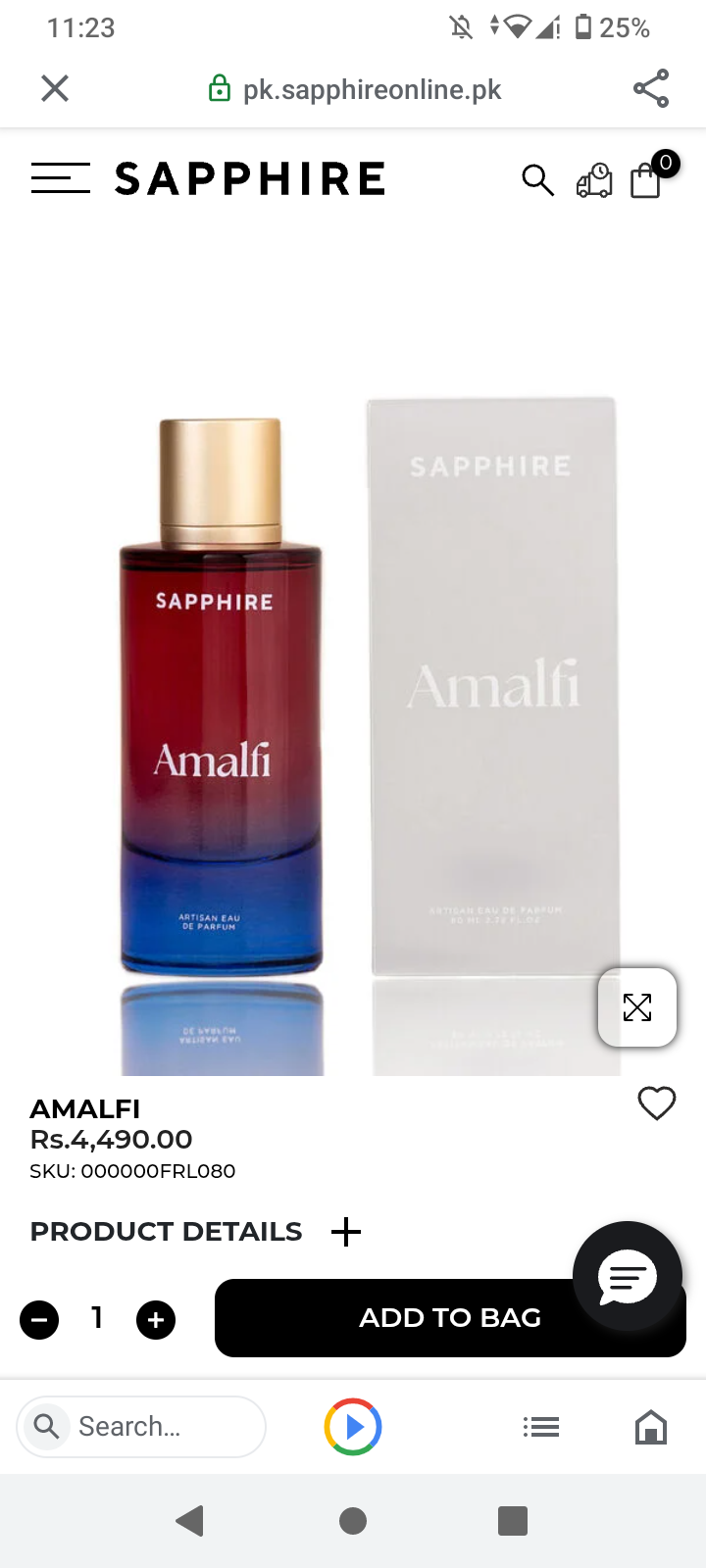Screen dimensions: 706x1568
Task: Add Amalfi perfume to bag
Action: pyautogui.click(x=392, y=1318)
